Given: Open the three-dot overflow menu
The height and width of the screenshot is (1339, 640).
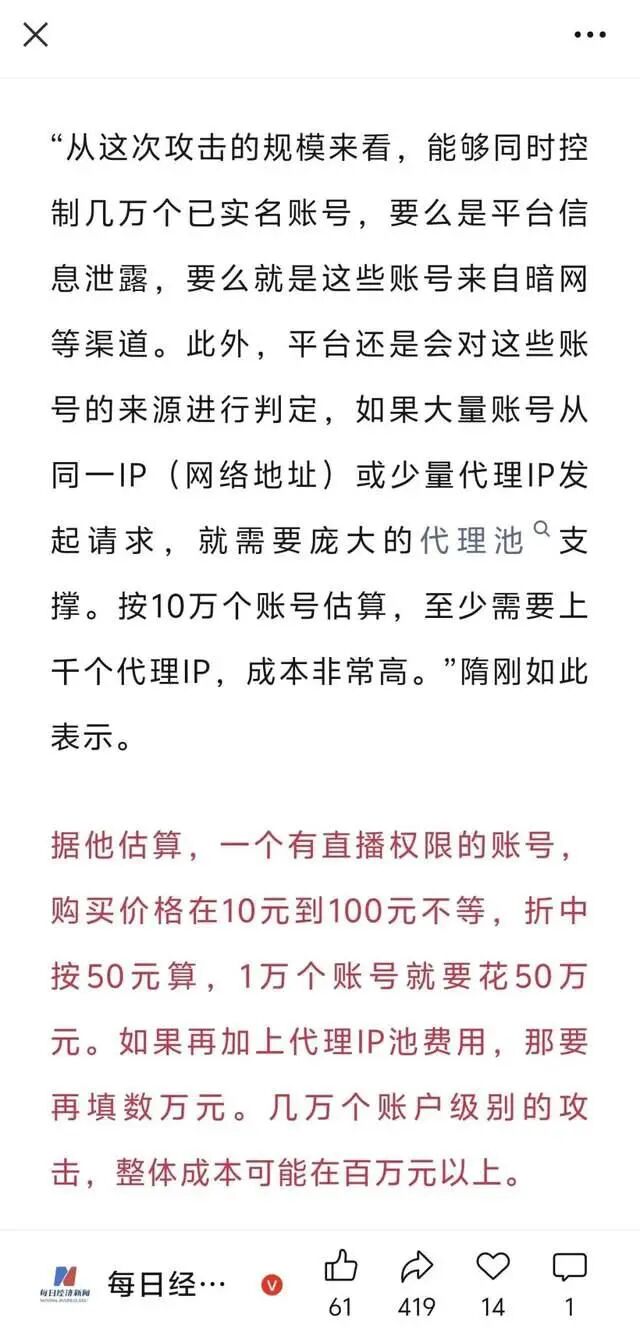Looking at the screenshot, I should click(590, 35).
